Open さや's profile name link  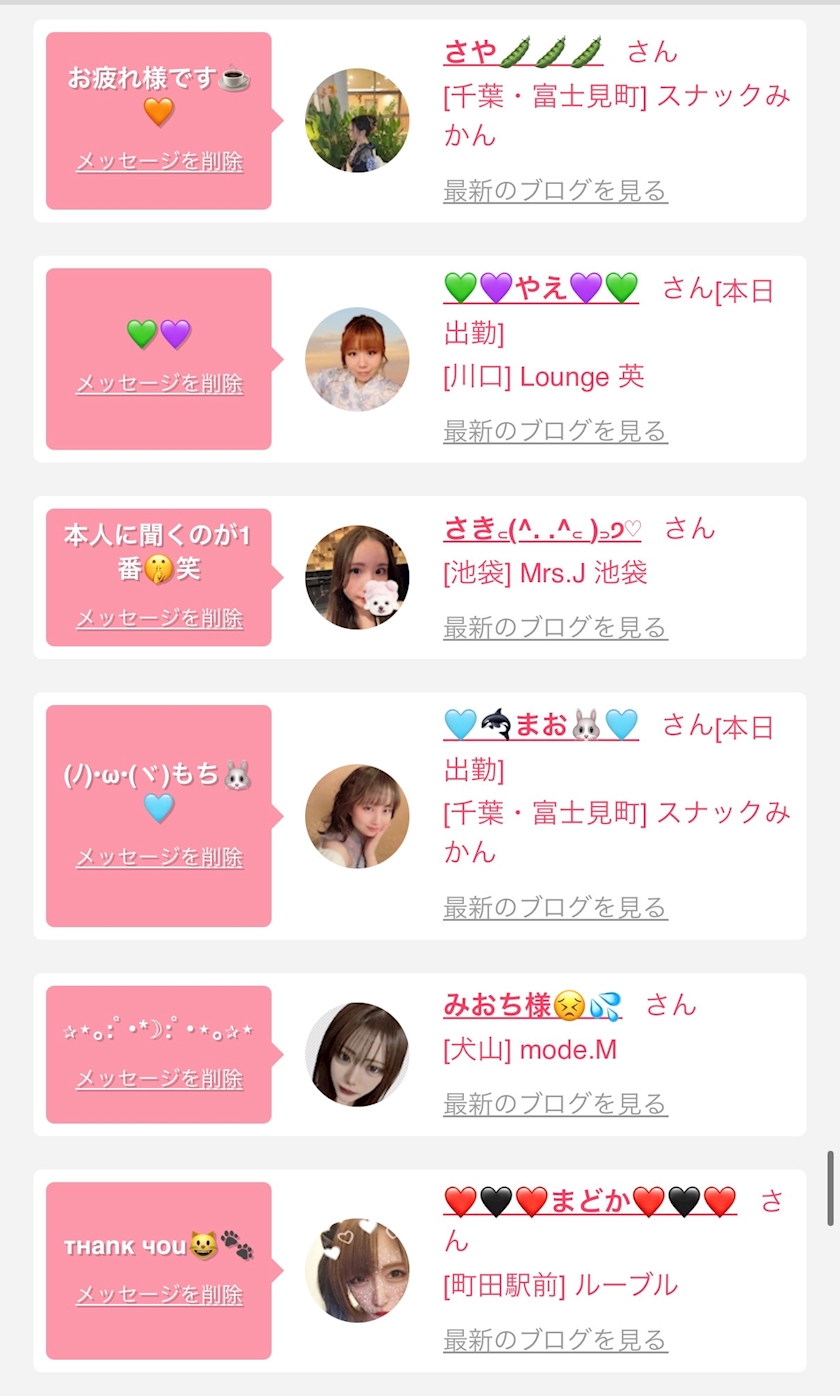coord(523,51)
